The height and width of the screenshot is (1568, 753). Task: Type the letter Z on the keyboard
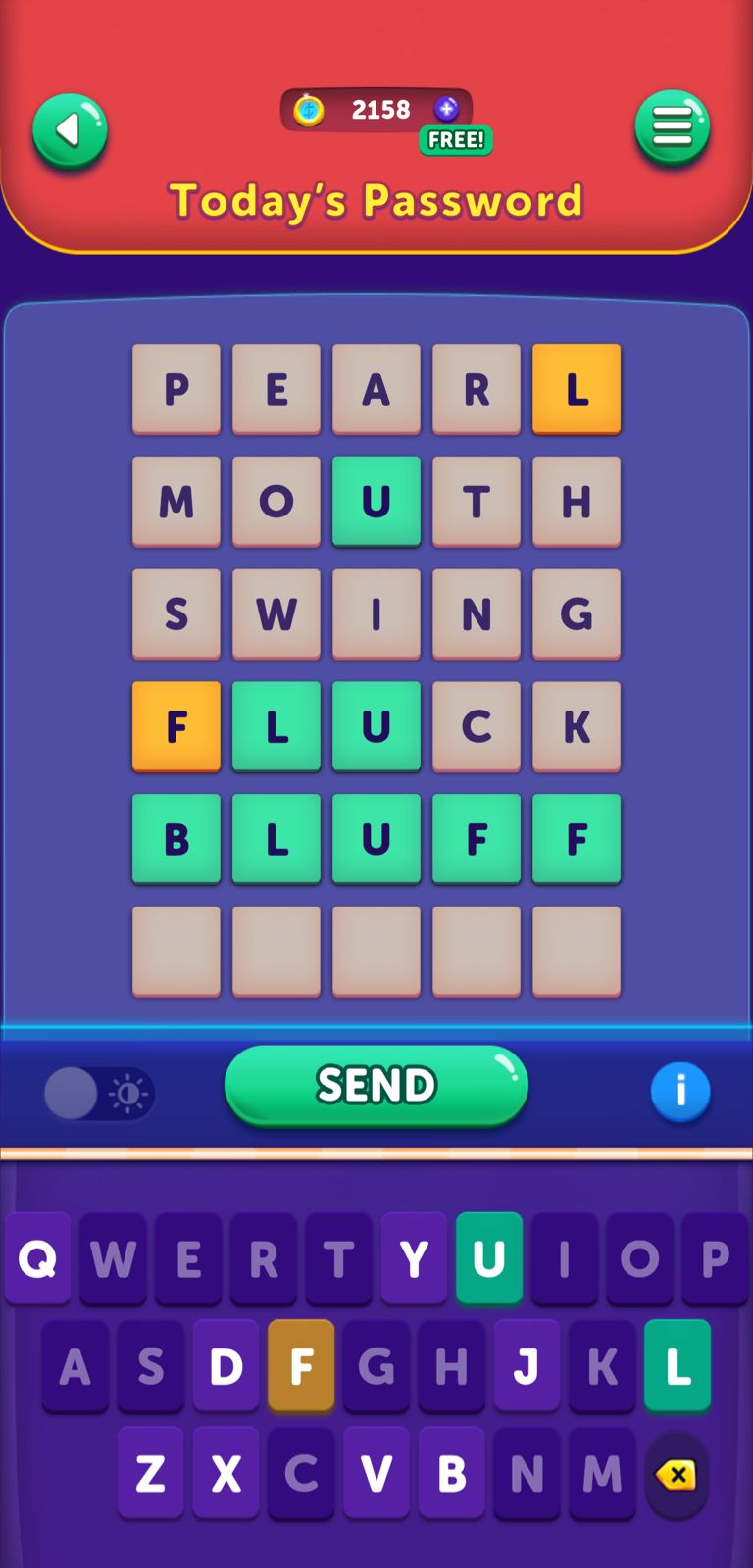coord(150,1472)
